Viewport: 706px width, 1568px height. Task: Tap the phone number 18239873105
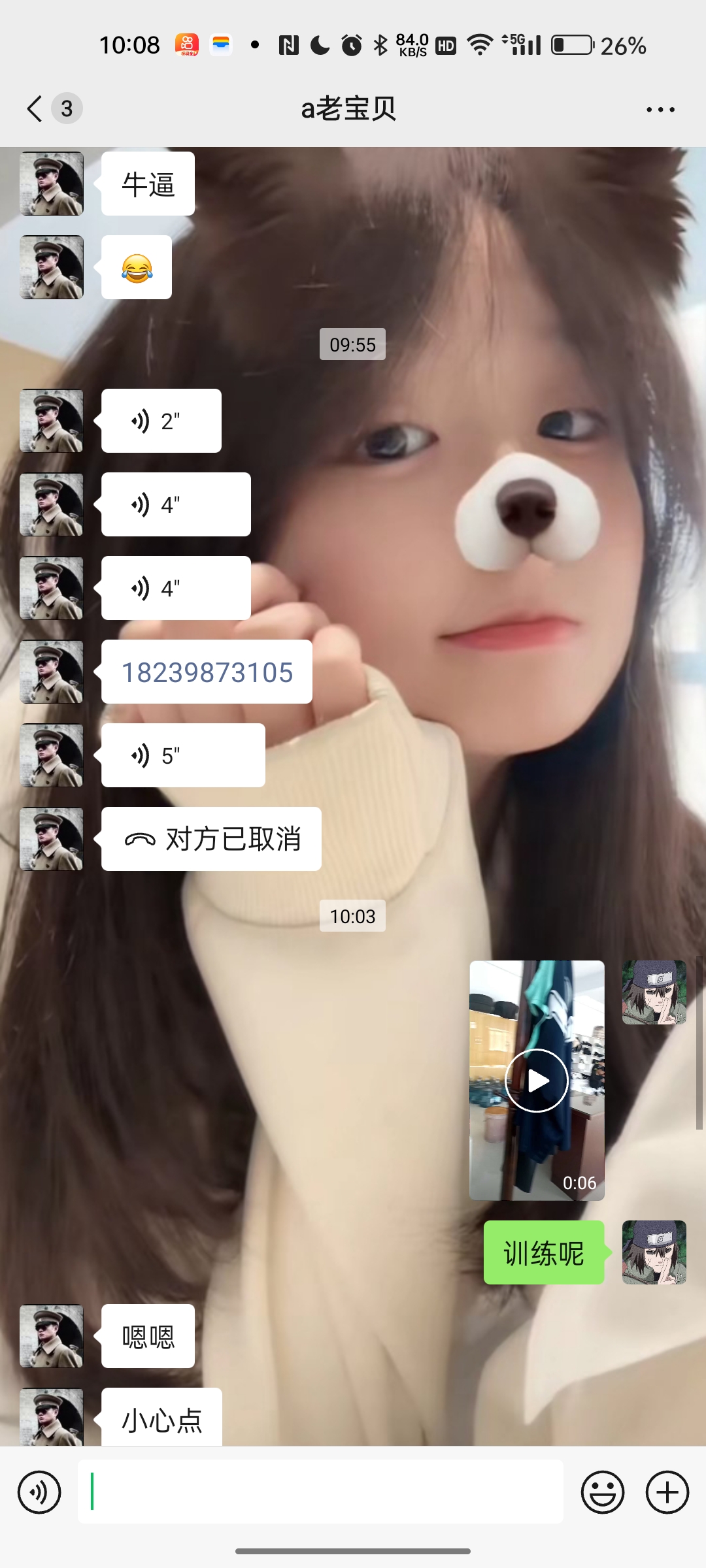click(x=207, y=672)
